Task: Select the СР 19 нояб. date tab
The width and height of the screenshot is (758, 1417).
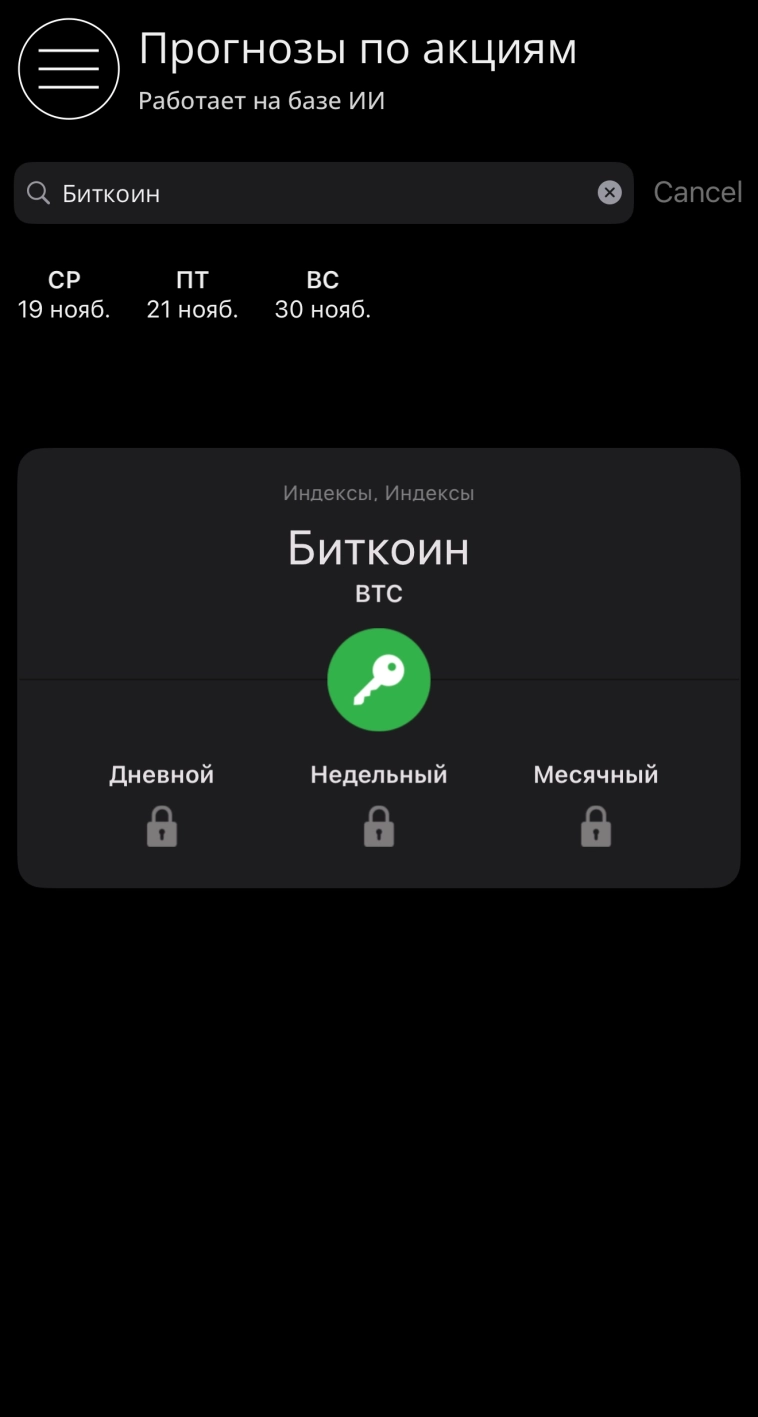Action: (64, 294)
